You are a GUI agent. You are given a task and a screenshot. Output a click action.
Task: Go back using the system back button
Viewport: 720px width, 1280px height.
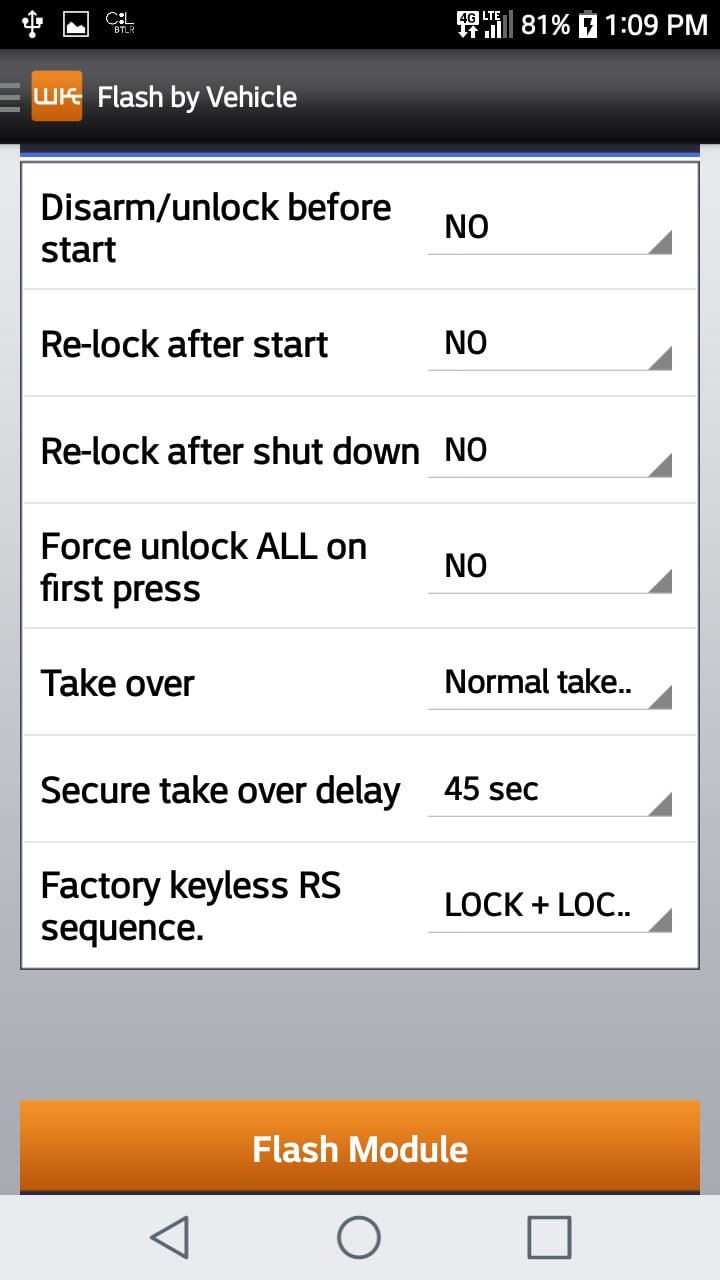point(170,1237)
